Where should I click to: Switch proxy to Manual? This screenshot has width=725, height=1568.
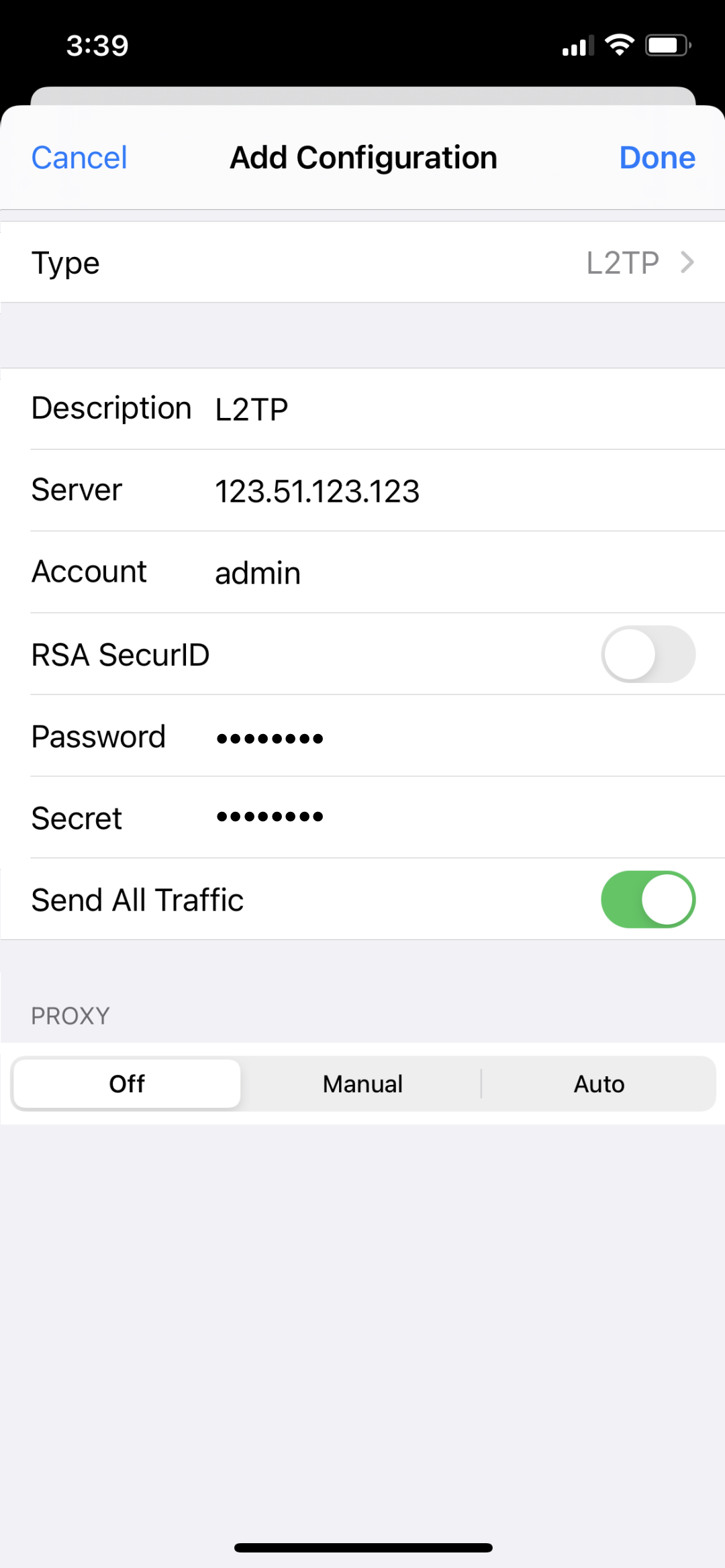tap(362, 1084)
